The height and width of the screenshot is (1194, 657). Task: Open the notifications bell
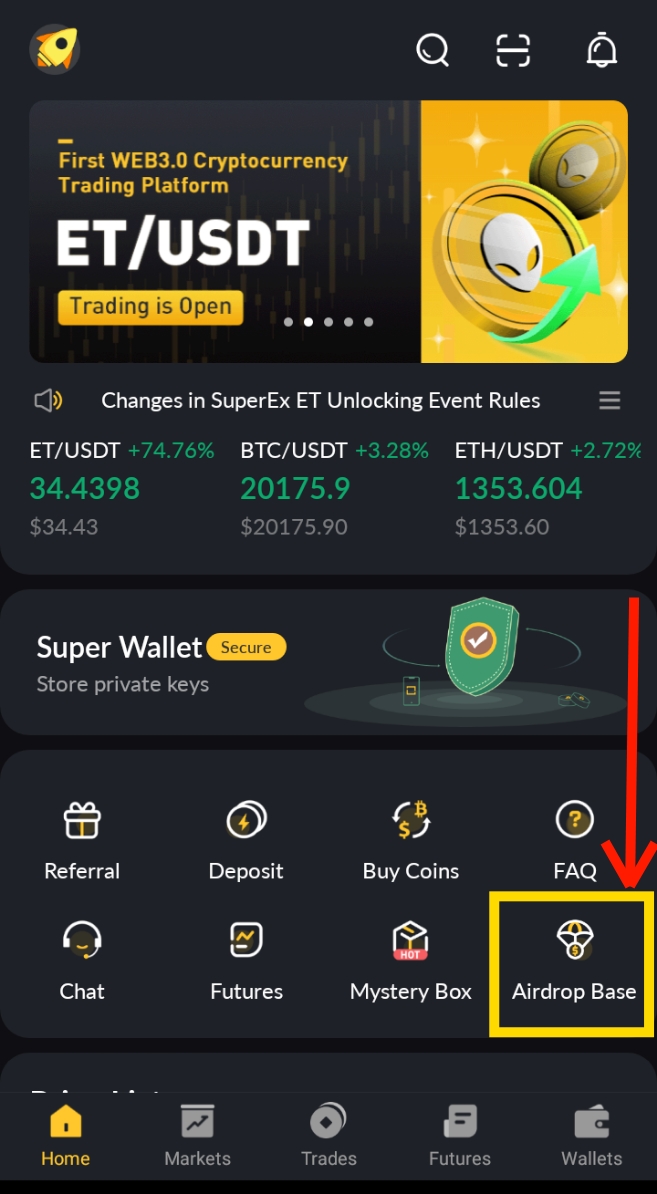601,49
